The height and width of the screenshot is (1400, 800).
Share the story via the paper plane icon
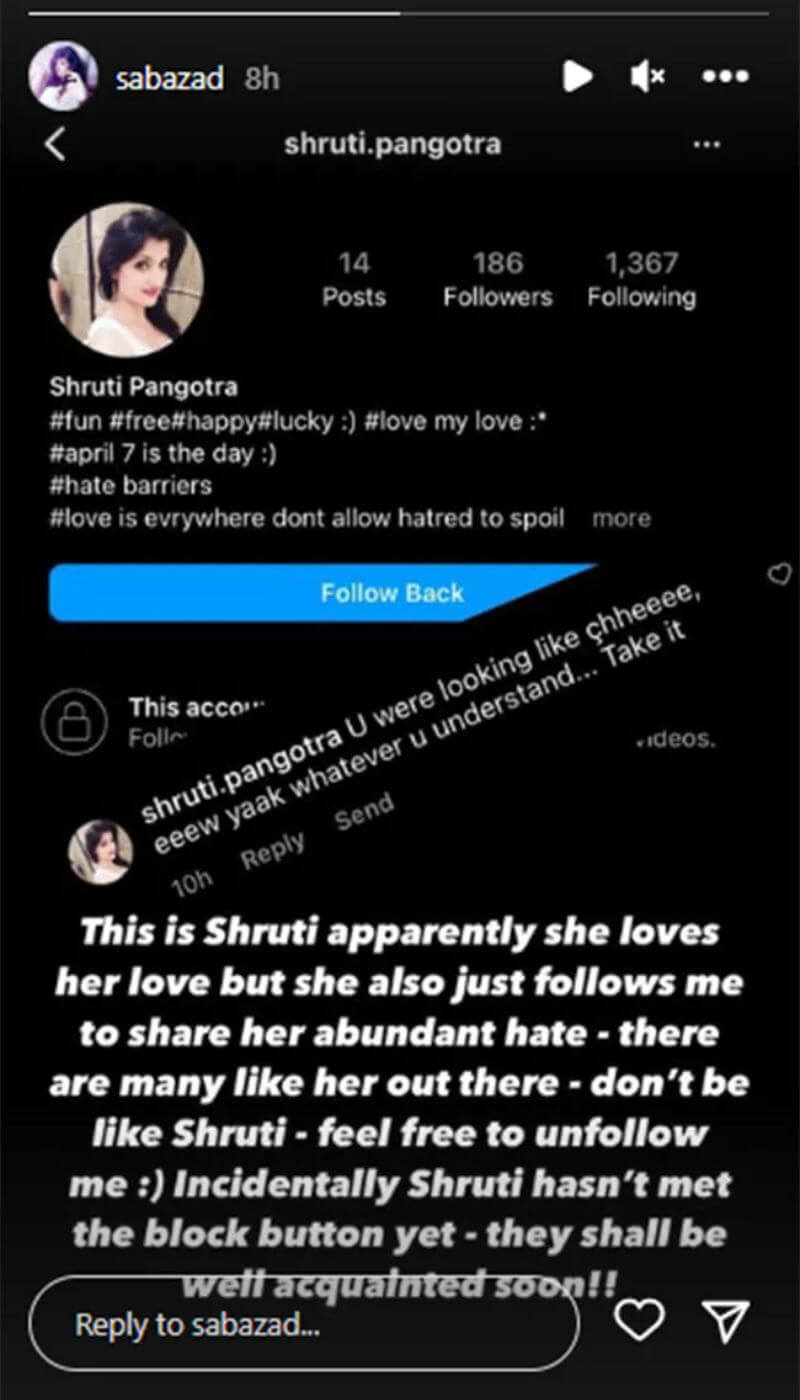(725, 1322)
